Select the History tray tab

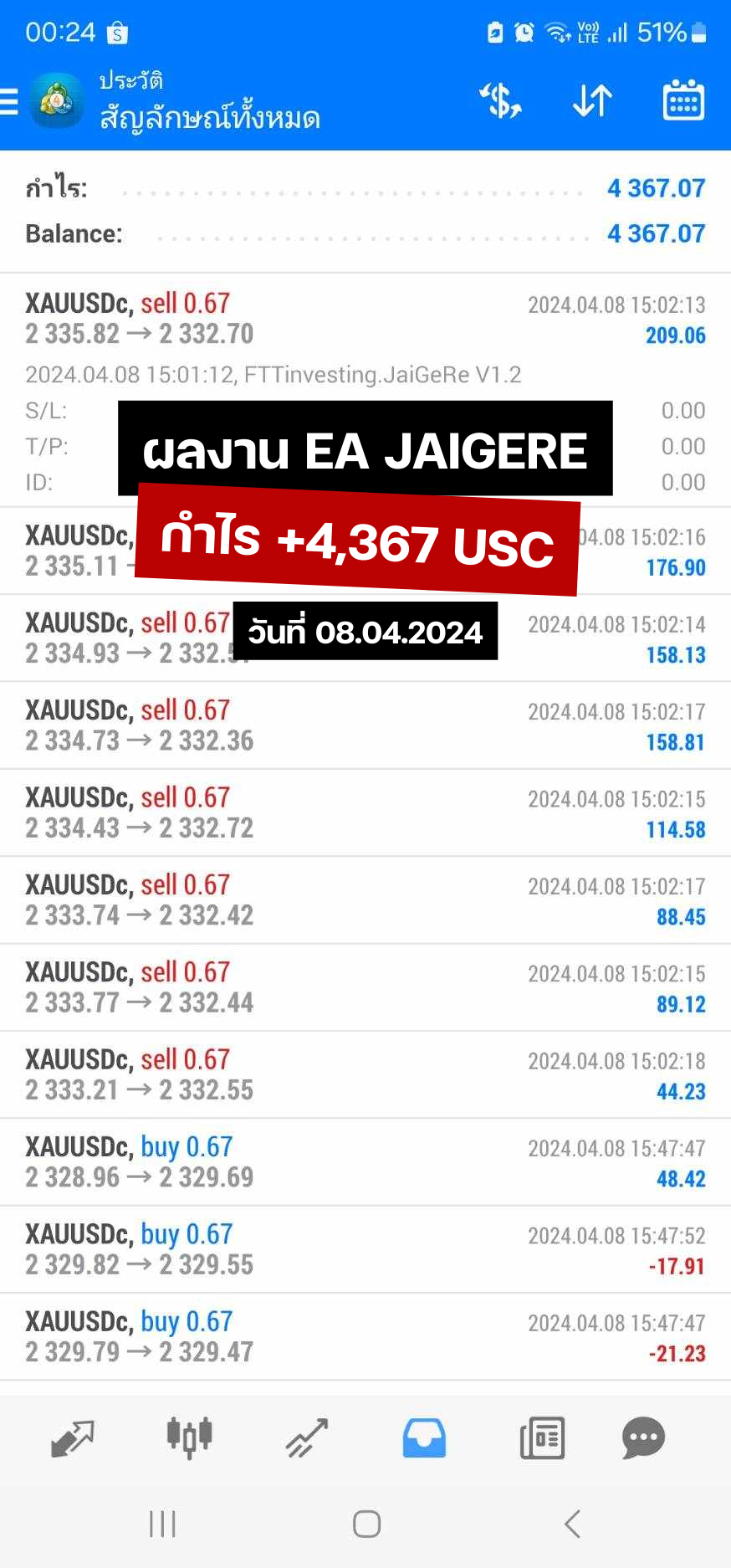coord(424,1438)
